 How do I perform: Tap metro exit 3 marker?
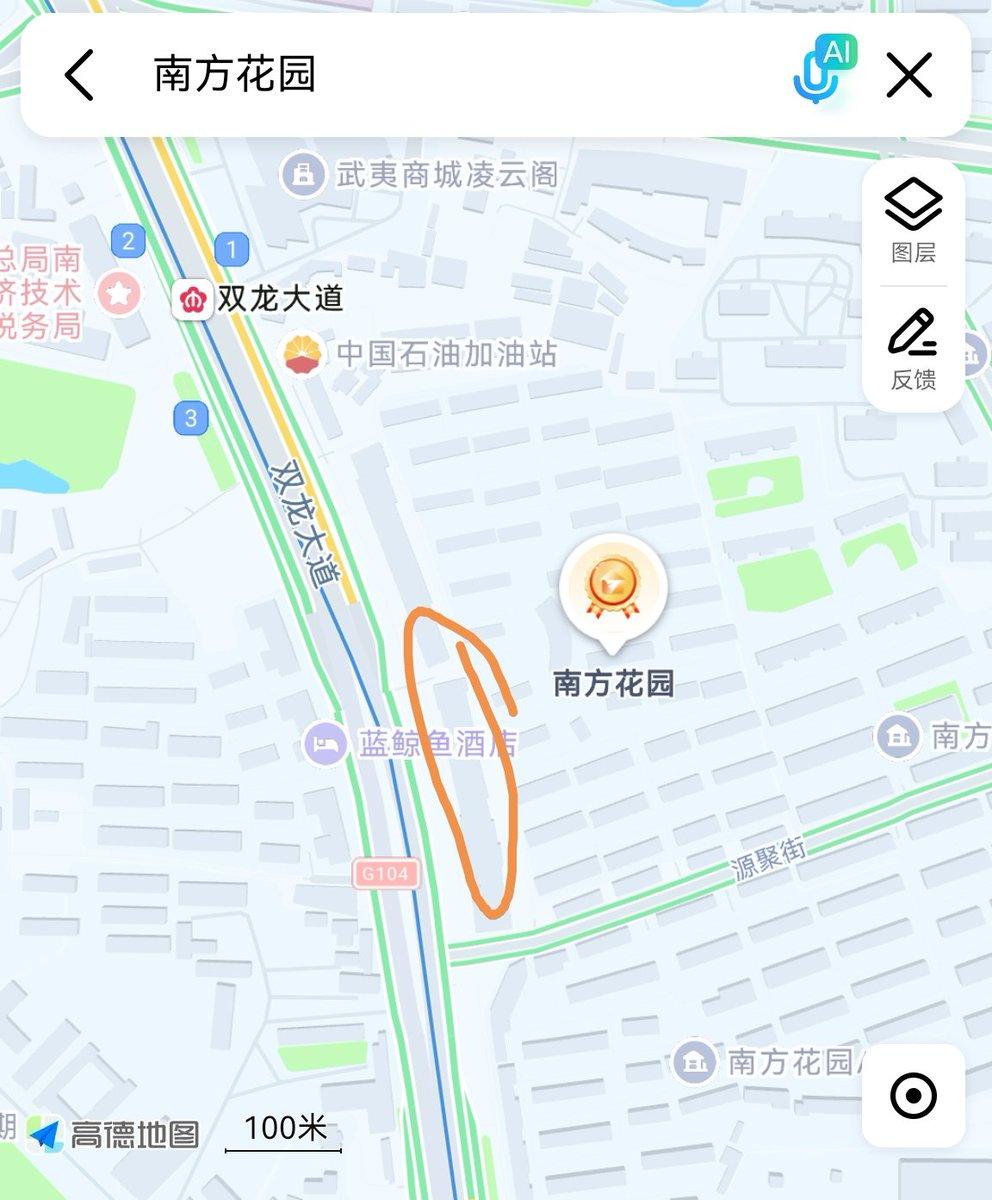(x=191, y=419)
